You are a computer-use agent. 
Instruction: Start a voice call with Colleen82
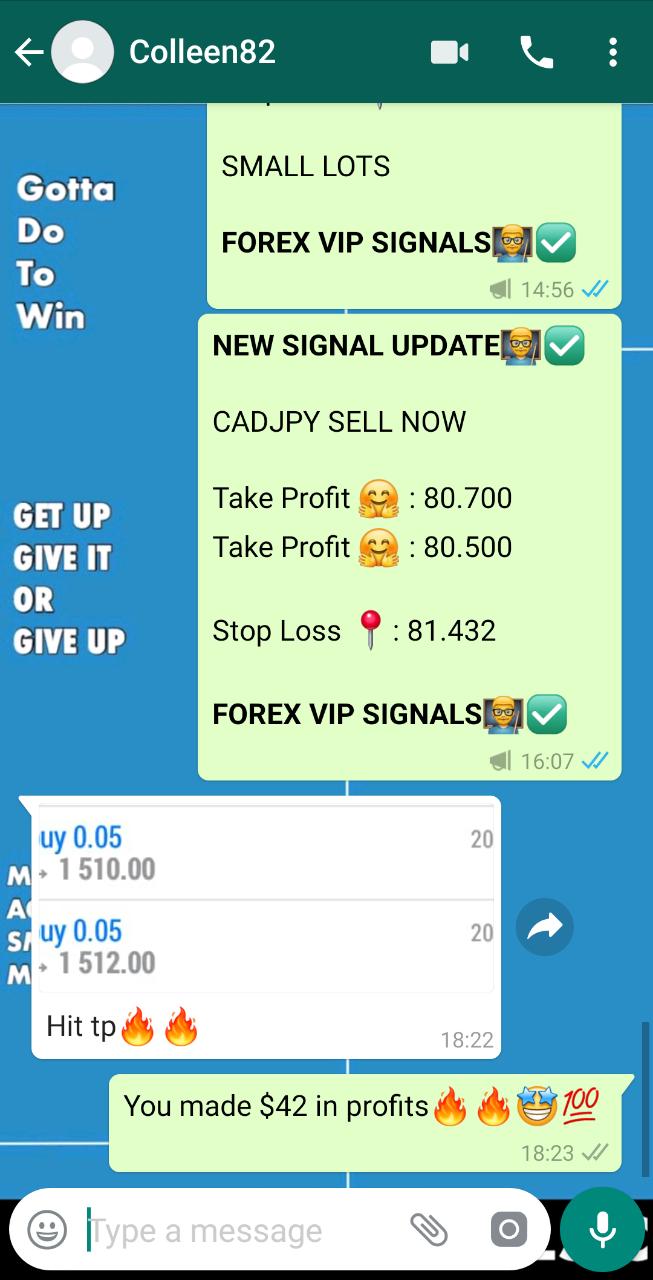(536, 52)
